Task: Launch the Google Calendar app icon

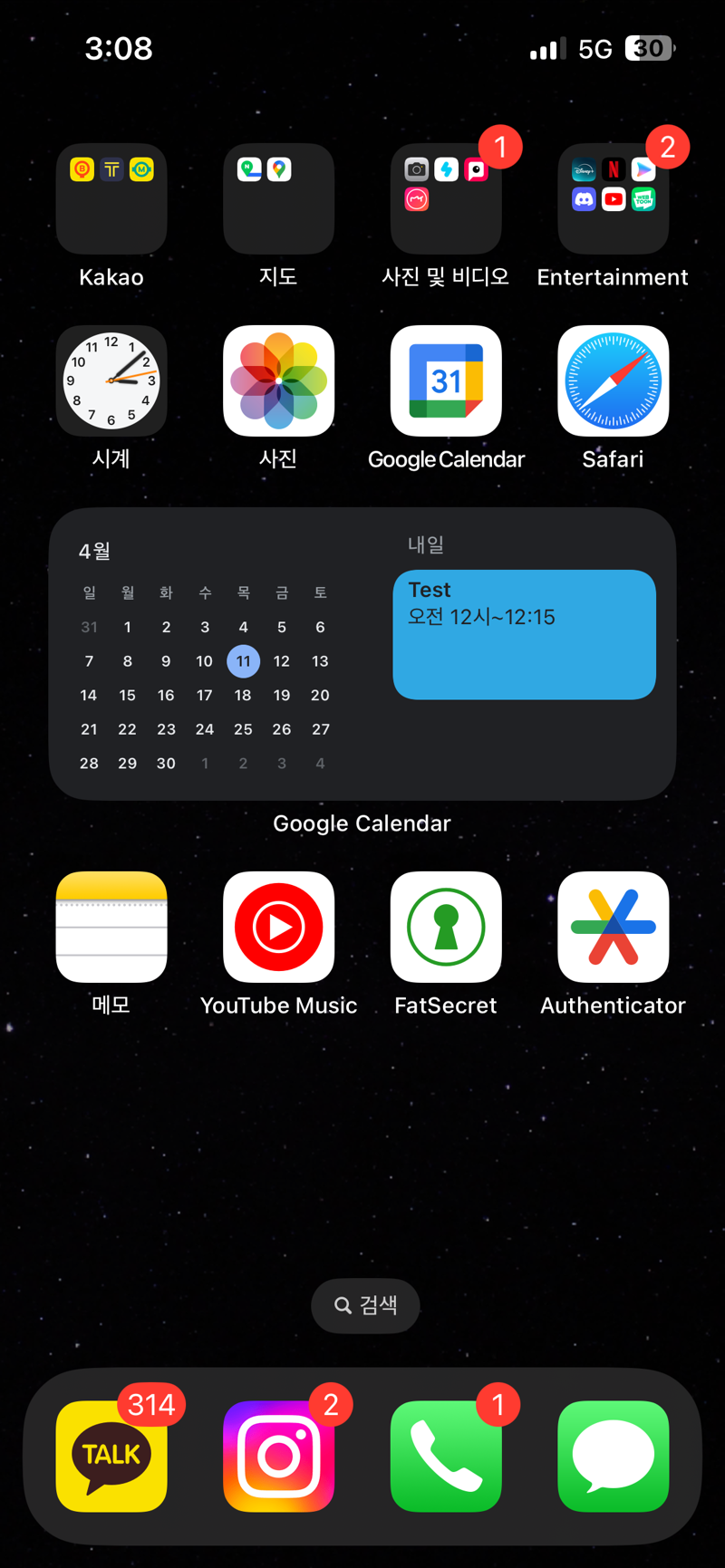Action: point(445,381)
